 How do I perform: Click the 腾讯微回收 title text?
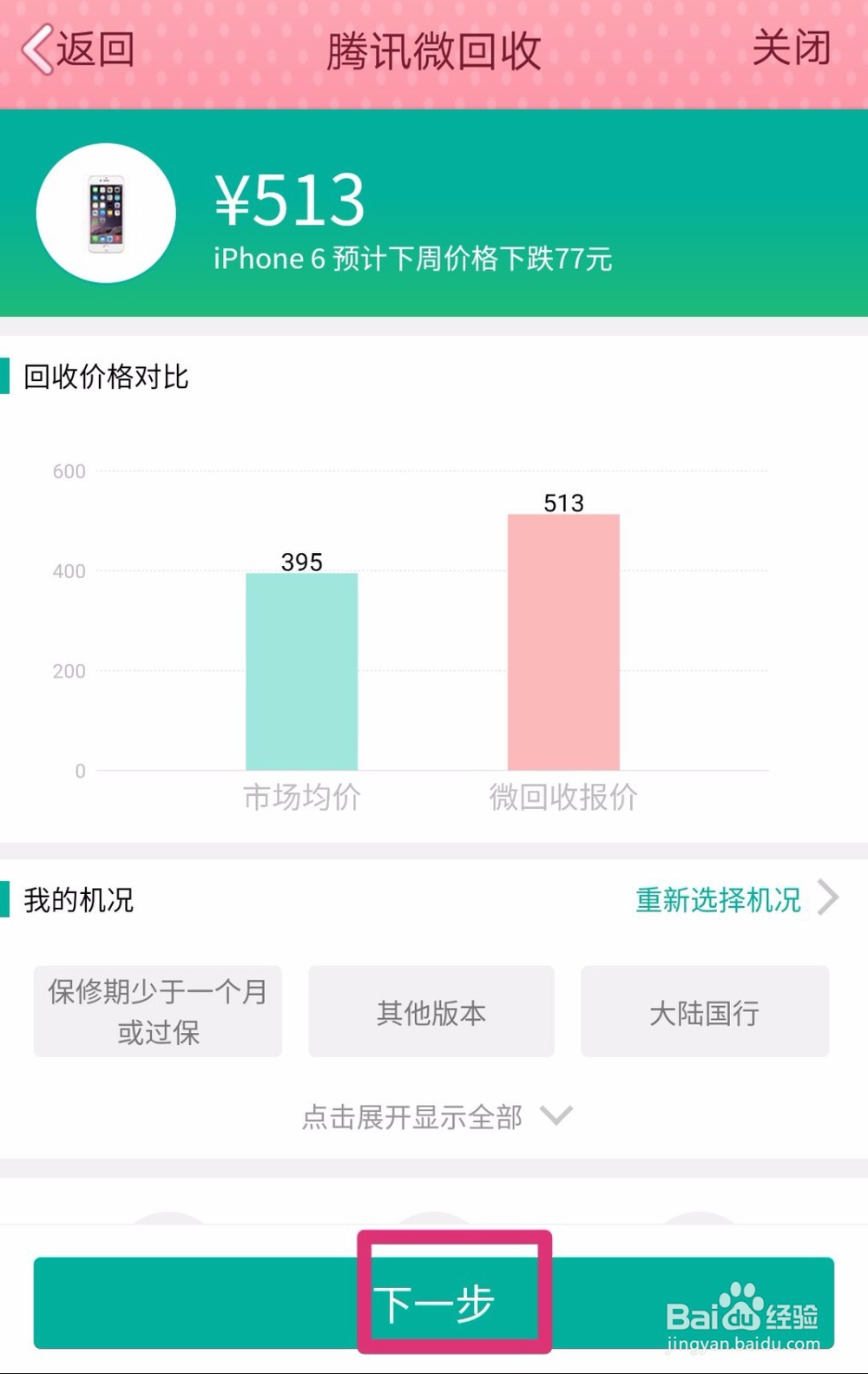(x=433, y=51)
